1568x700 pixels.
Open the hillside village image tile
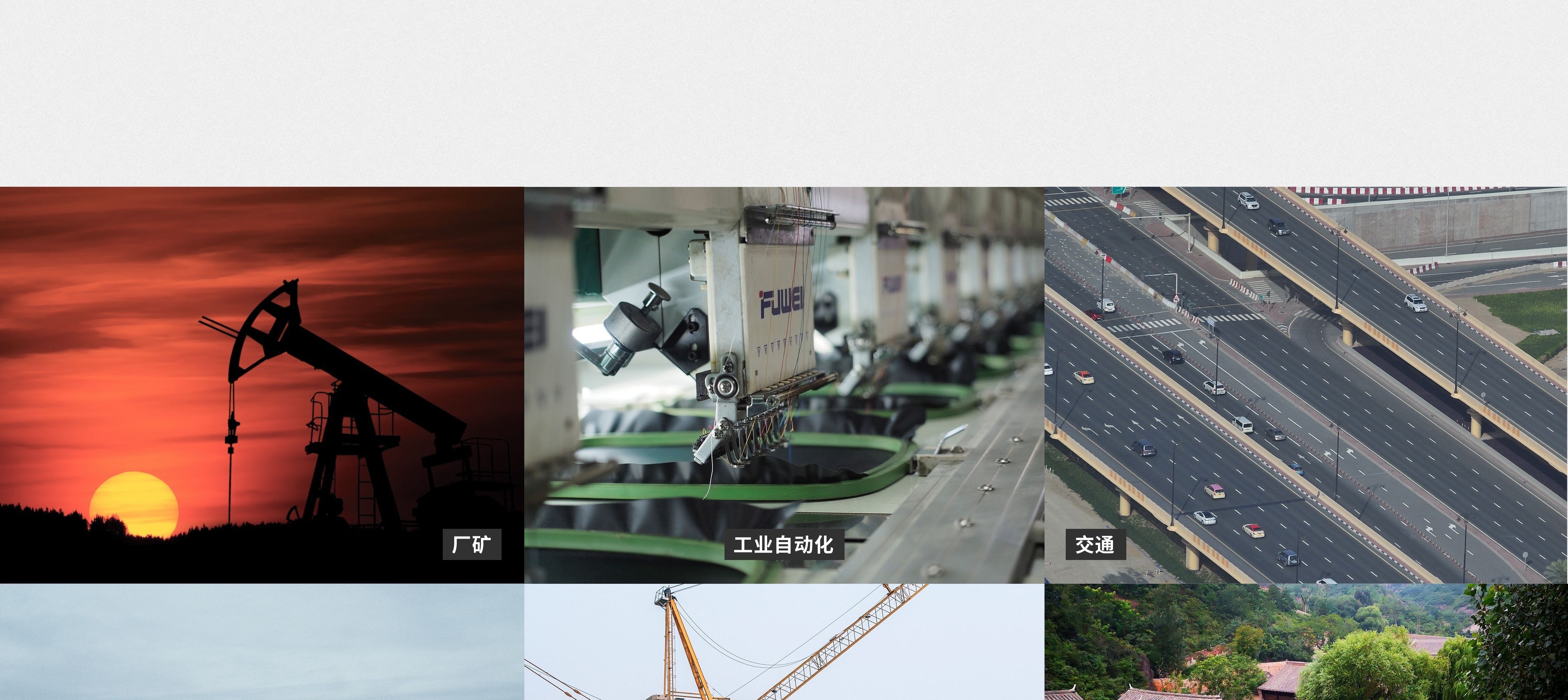(x=1305, y=643)
